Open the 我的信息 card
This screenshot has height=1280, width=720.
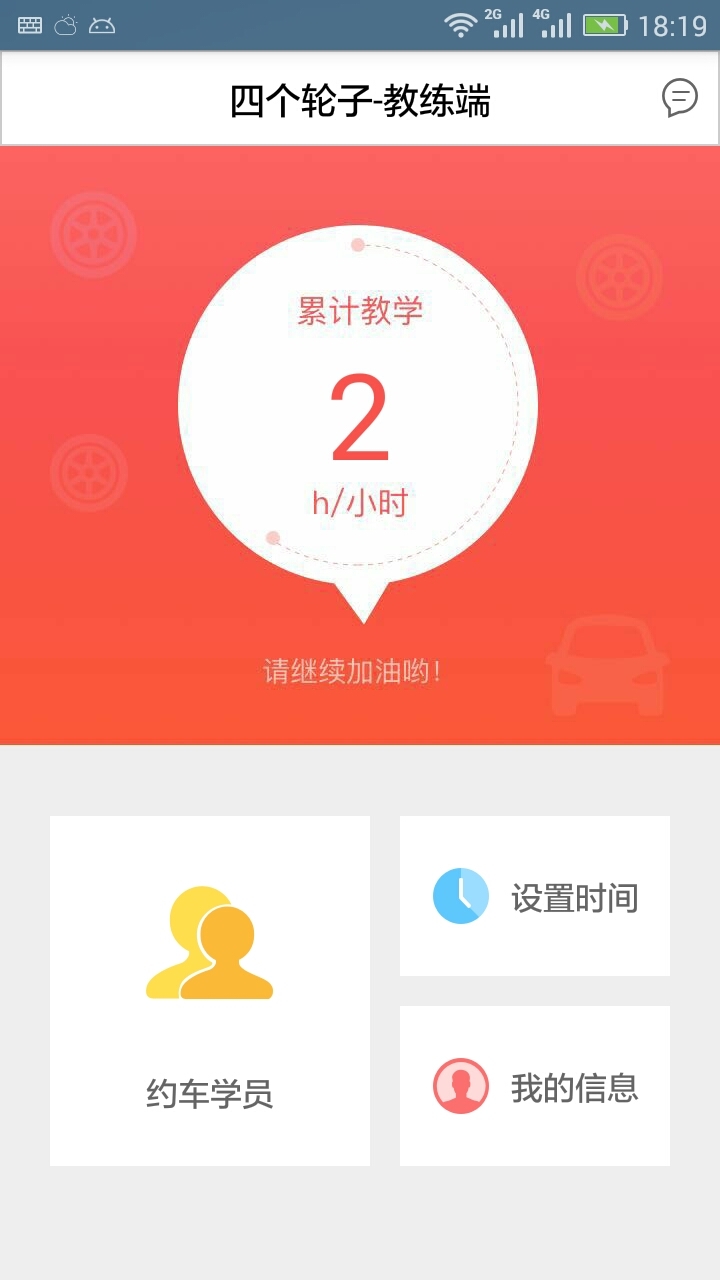coord(534,1086)
